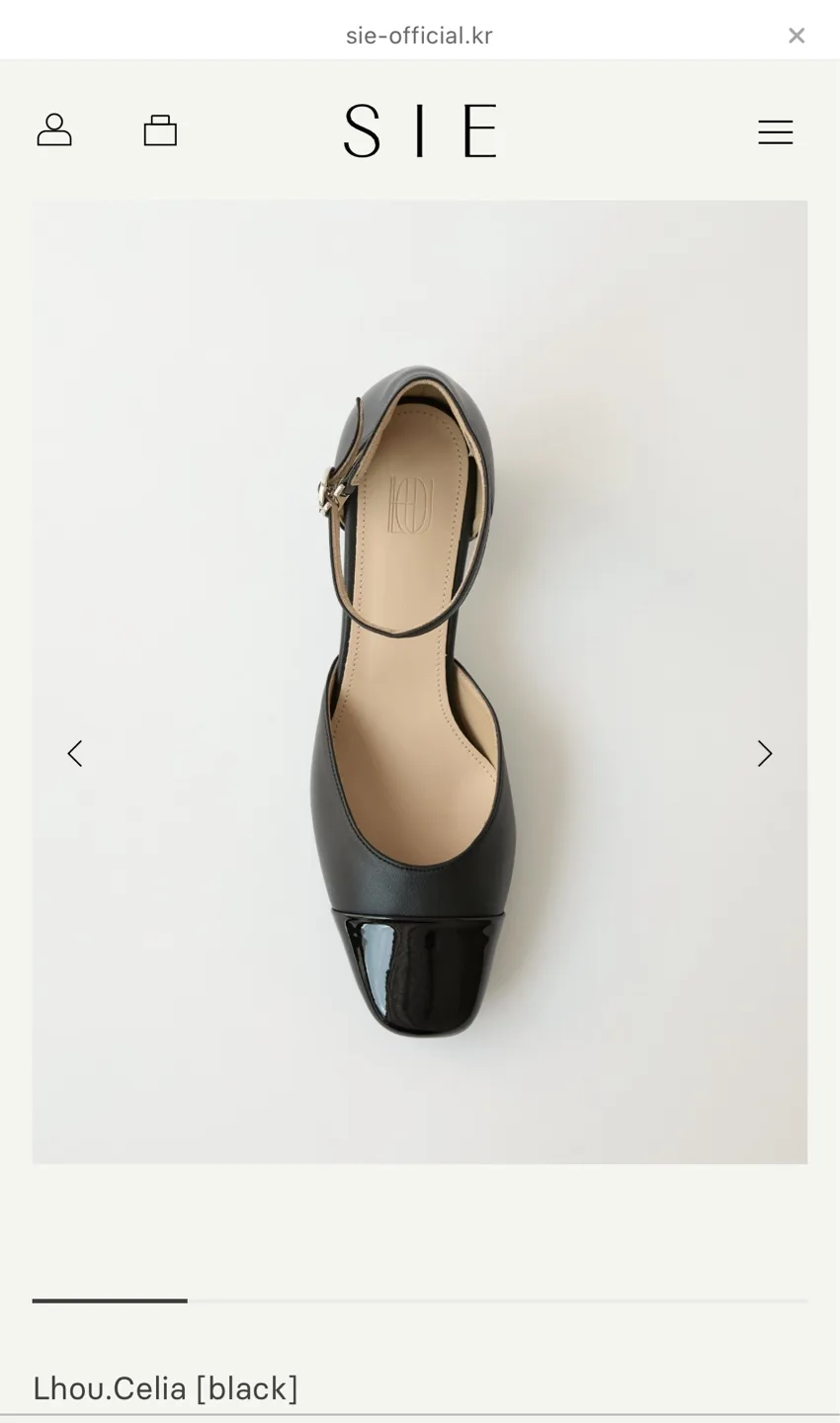Viewport: 840px width, 1423px height.
Task: Open the shopping bag
Action: pyautogui.click(x=160, y=130)
